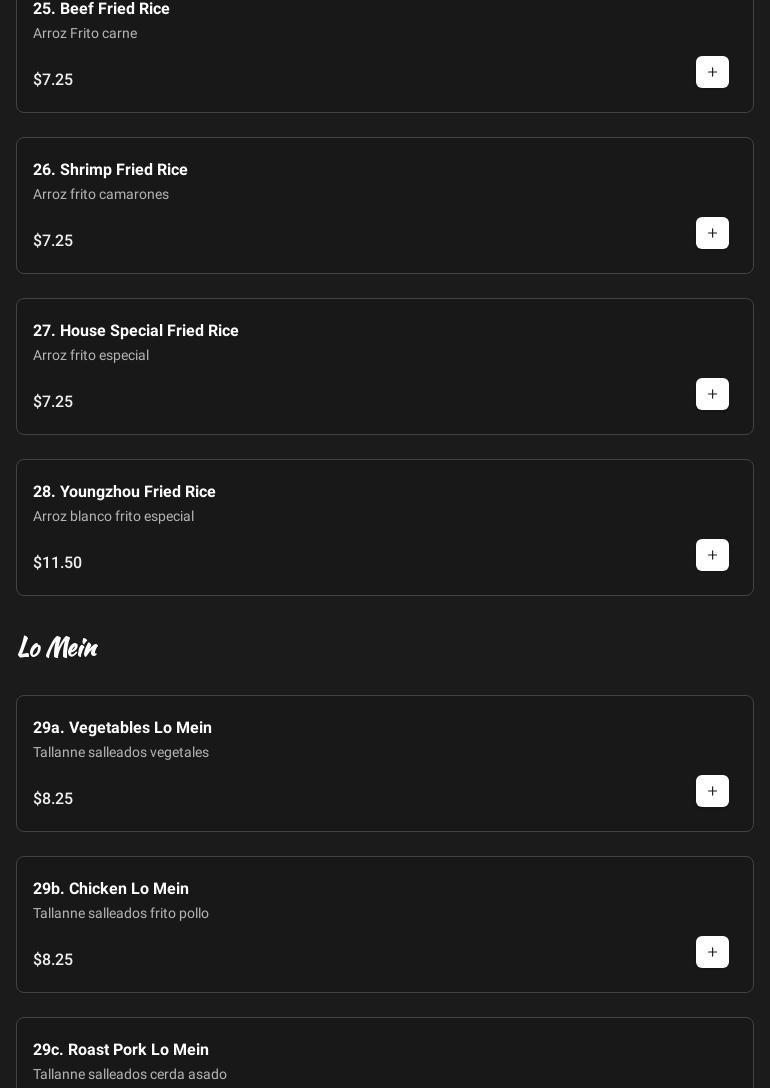Viewport: 770px width, 1088px height.
Task: Add Vegetables Lo Mein to the cart
Action: click(712, 791)
